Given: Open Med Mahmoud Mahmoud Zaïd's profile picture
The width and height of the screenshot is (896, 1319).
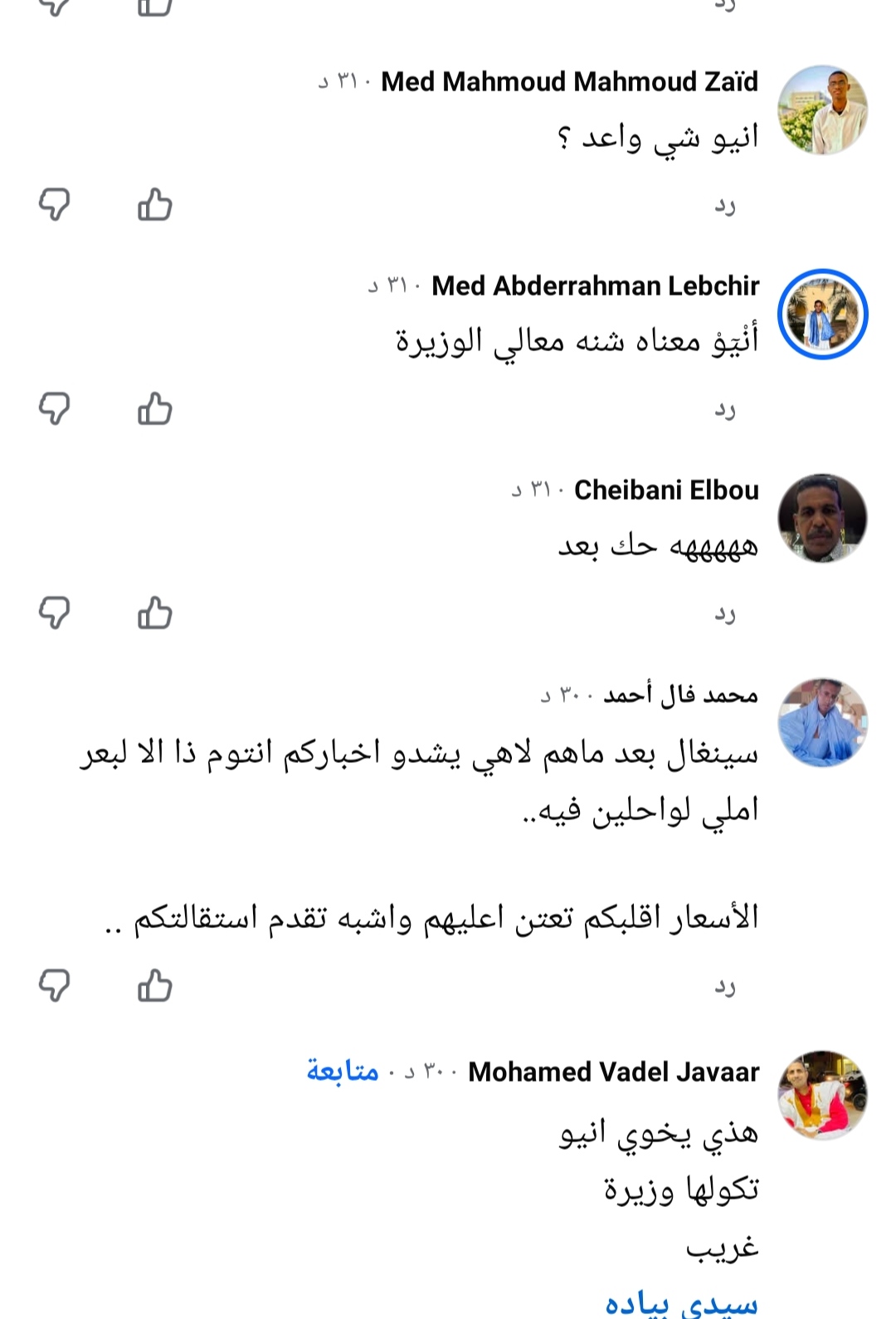Looking at the screenshot, I should click(x=822, y=110).
